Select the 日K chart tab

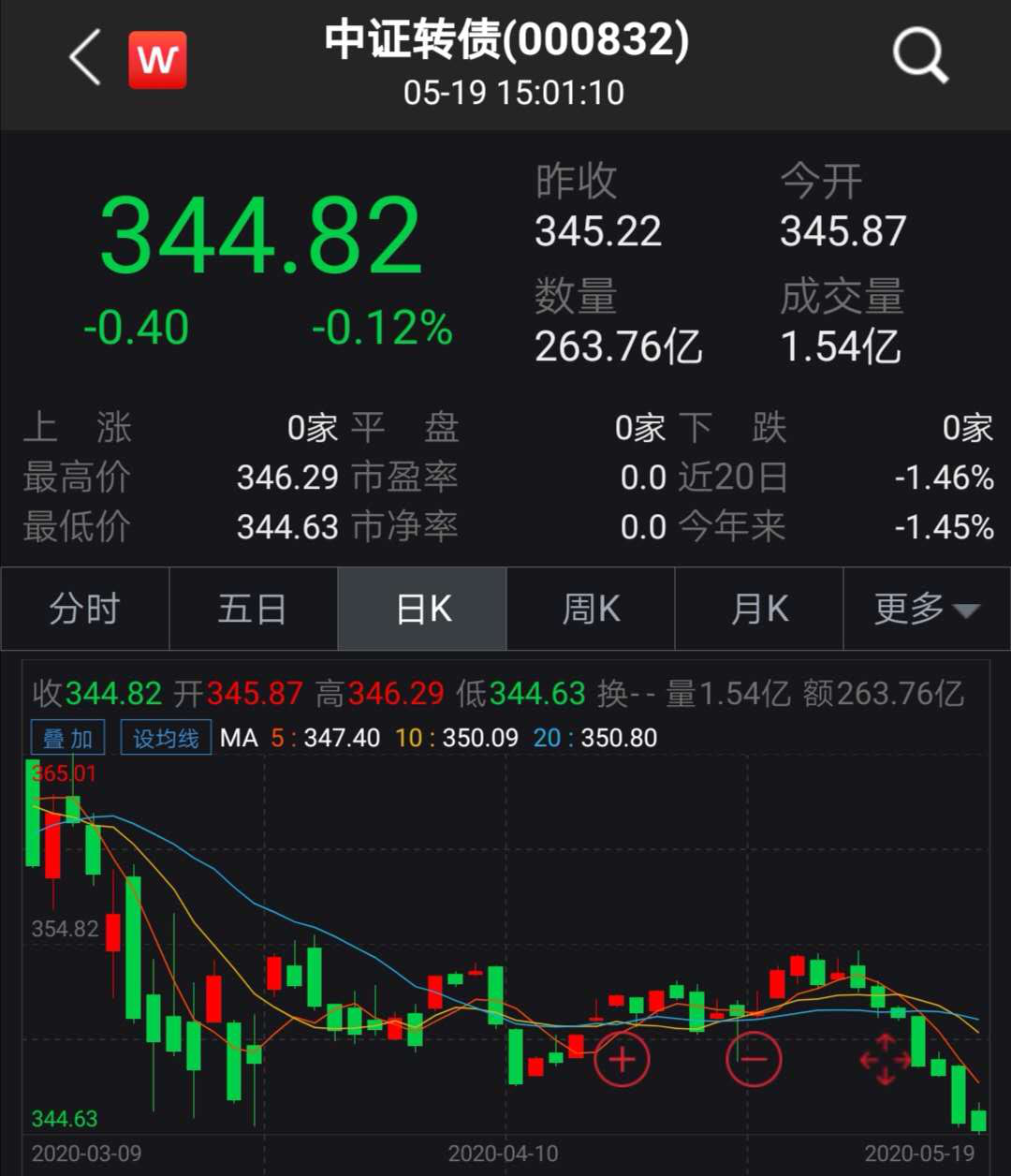tap(422, 610)
